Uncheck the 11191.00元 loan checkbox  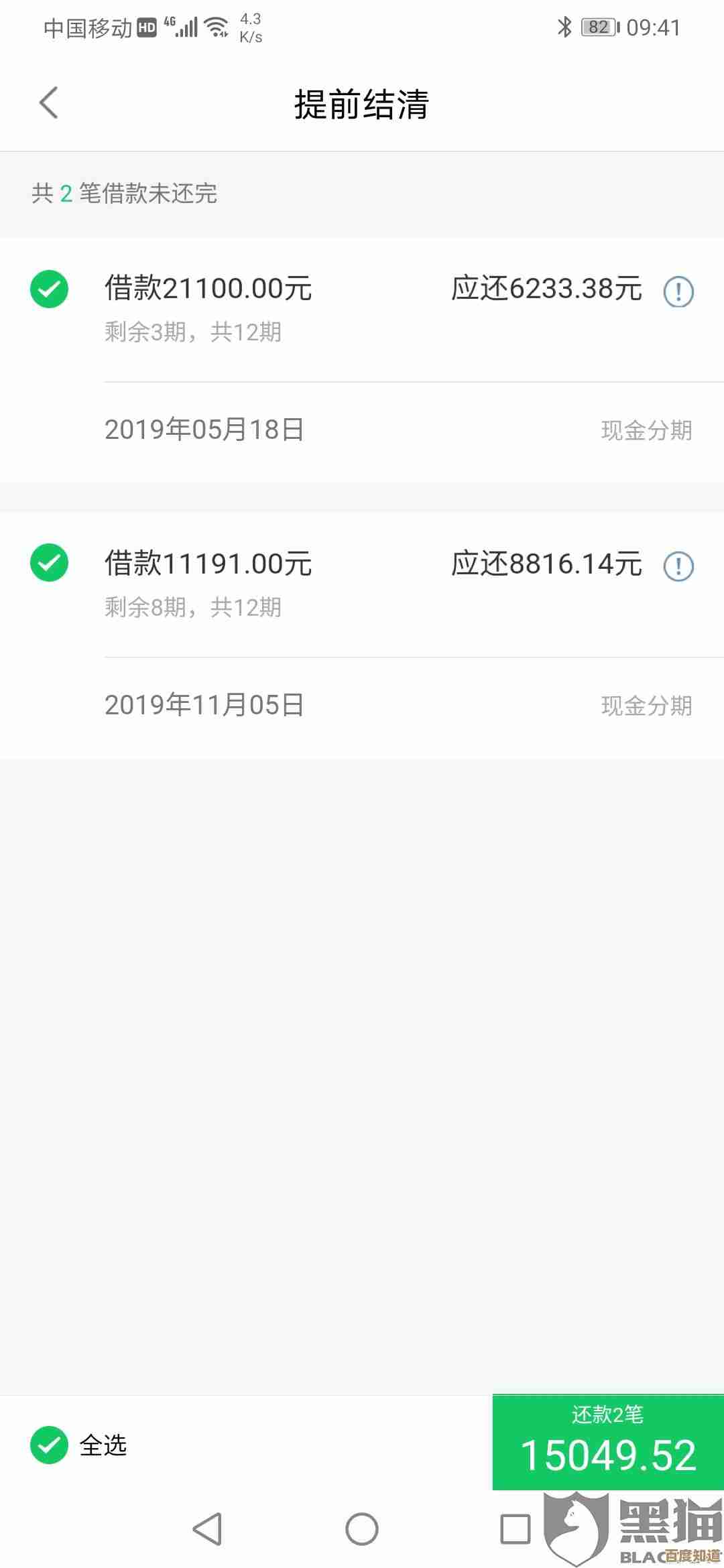point(50,563)
